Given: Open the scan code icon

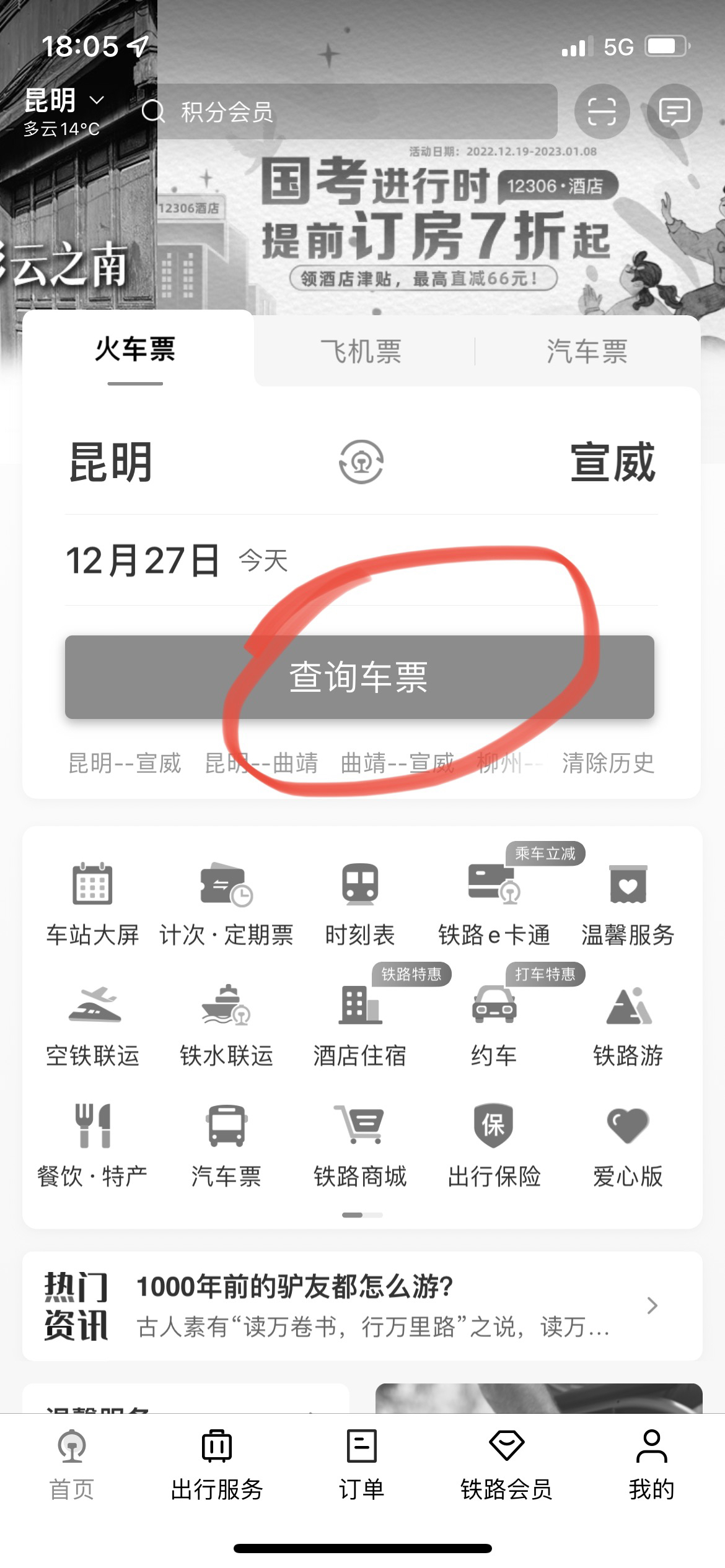Looking at the screenshot, I should click(602, 111).
